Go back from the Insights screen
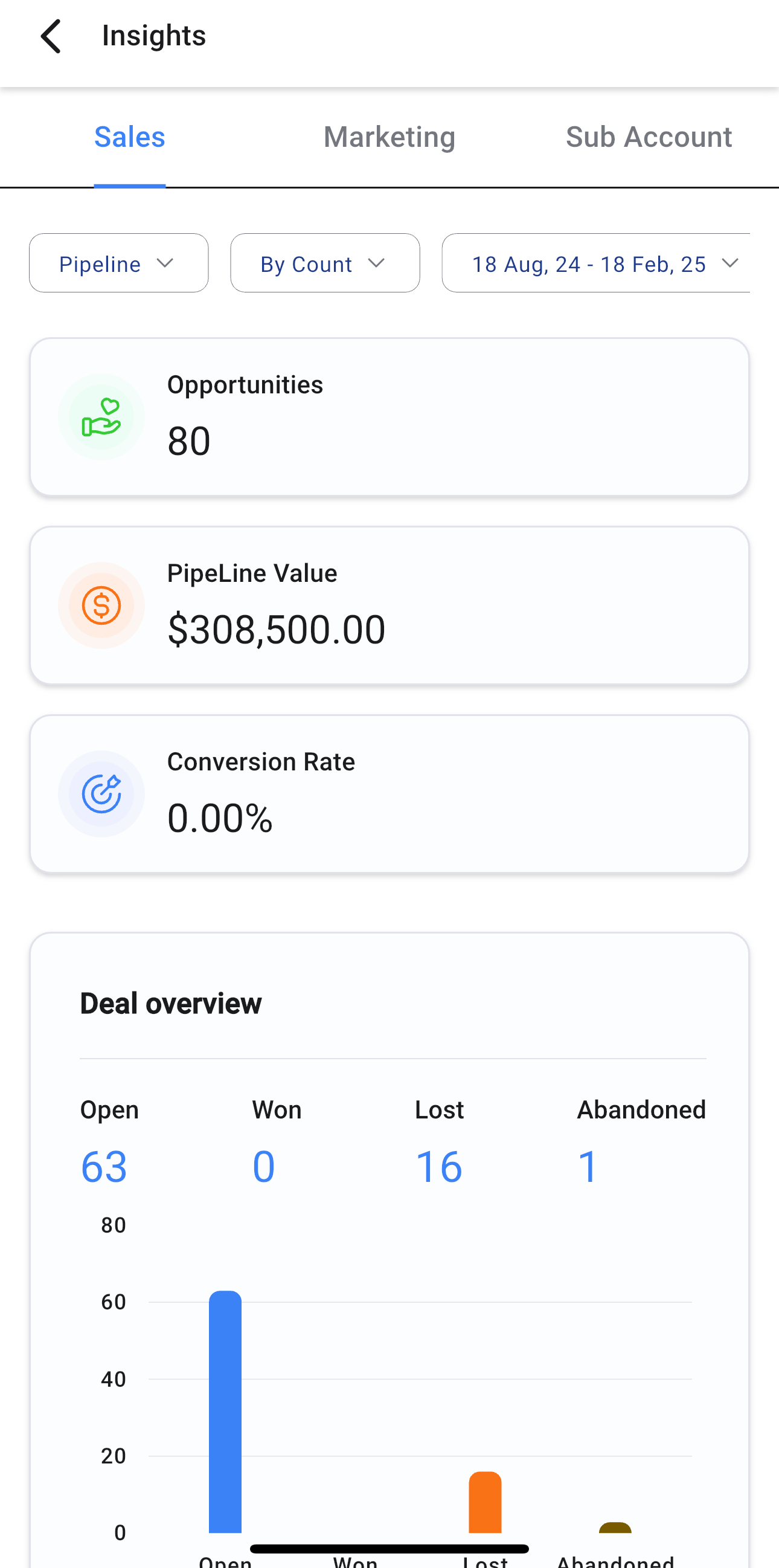Viewport: 779px width, 1568px height. tap(51, 36)
